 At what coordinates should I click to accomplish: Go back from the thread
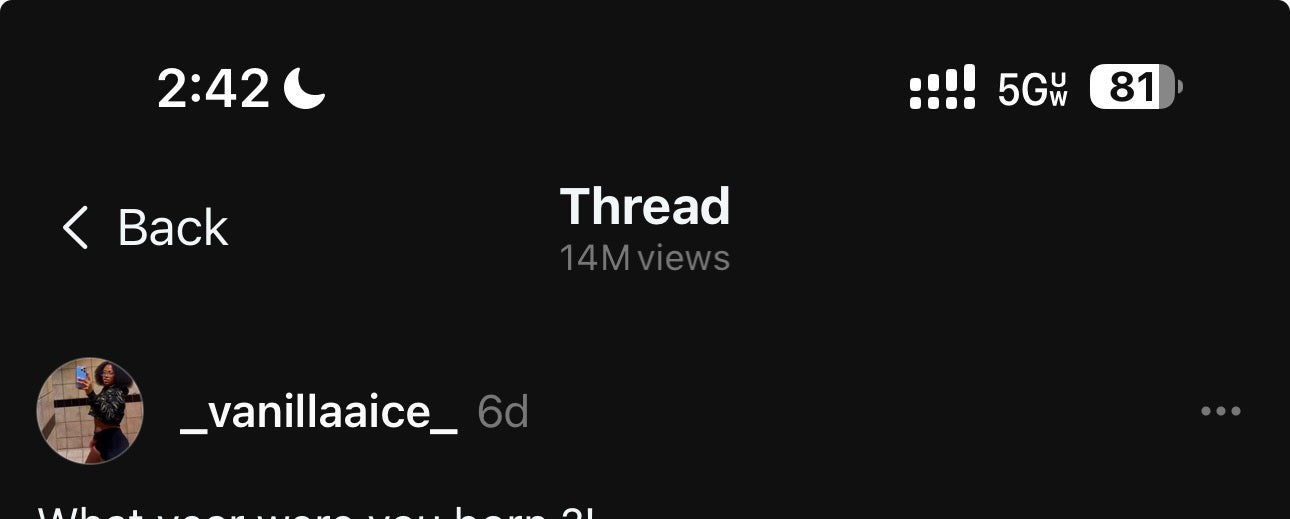(145, 228)
